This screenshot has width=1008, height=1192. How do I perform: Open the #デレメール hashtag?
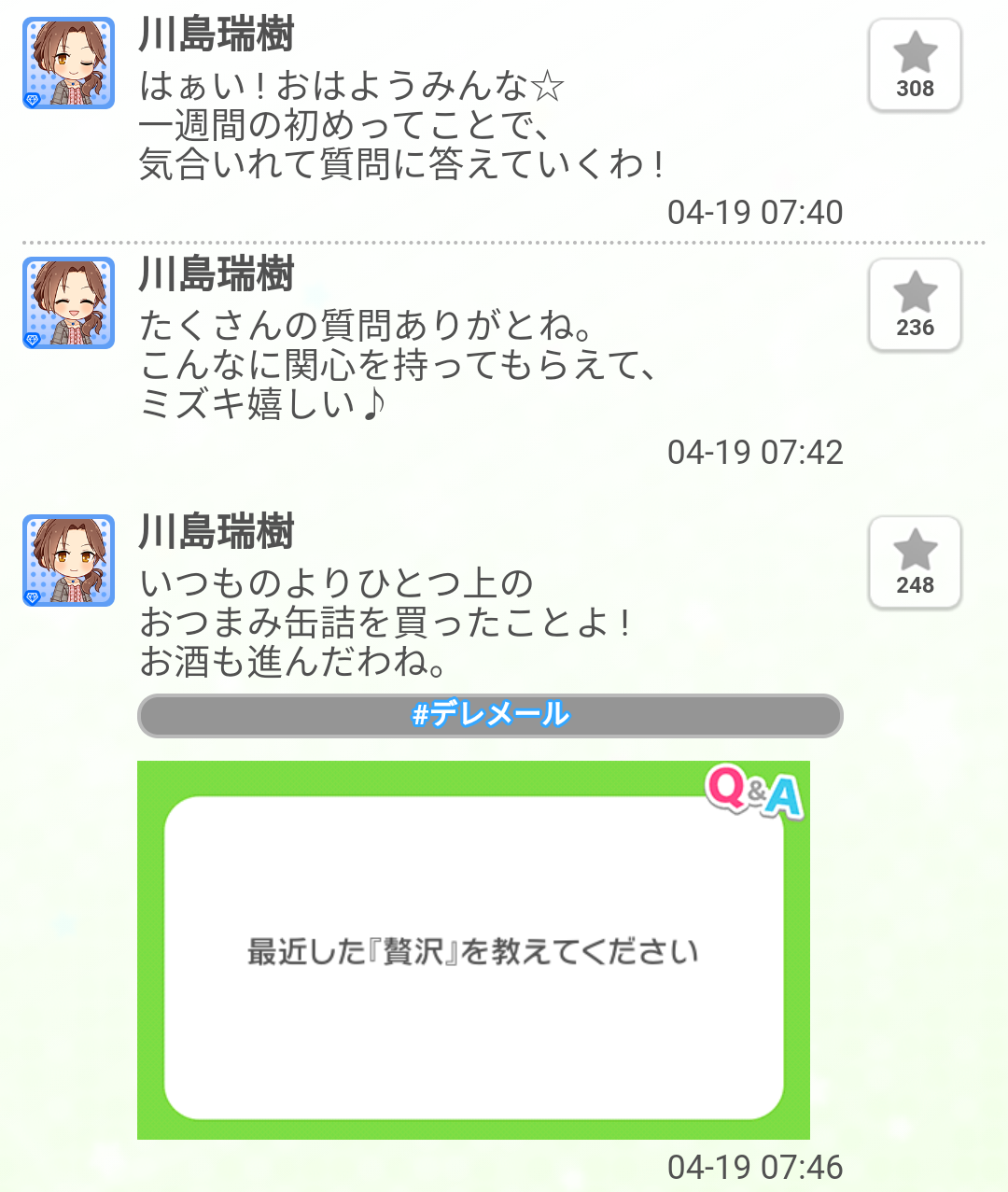click(x=490, y=715)
